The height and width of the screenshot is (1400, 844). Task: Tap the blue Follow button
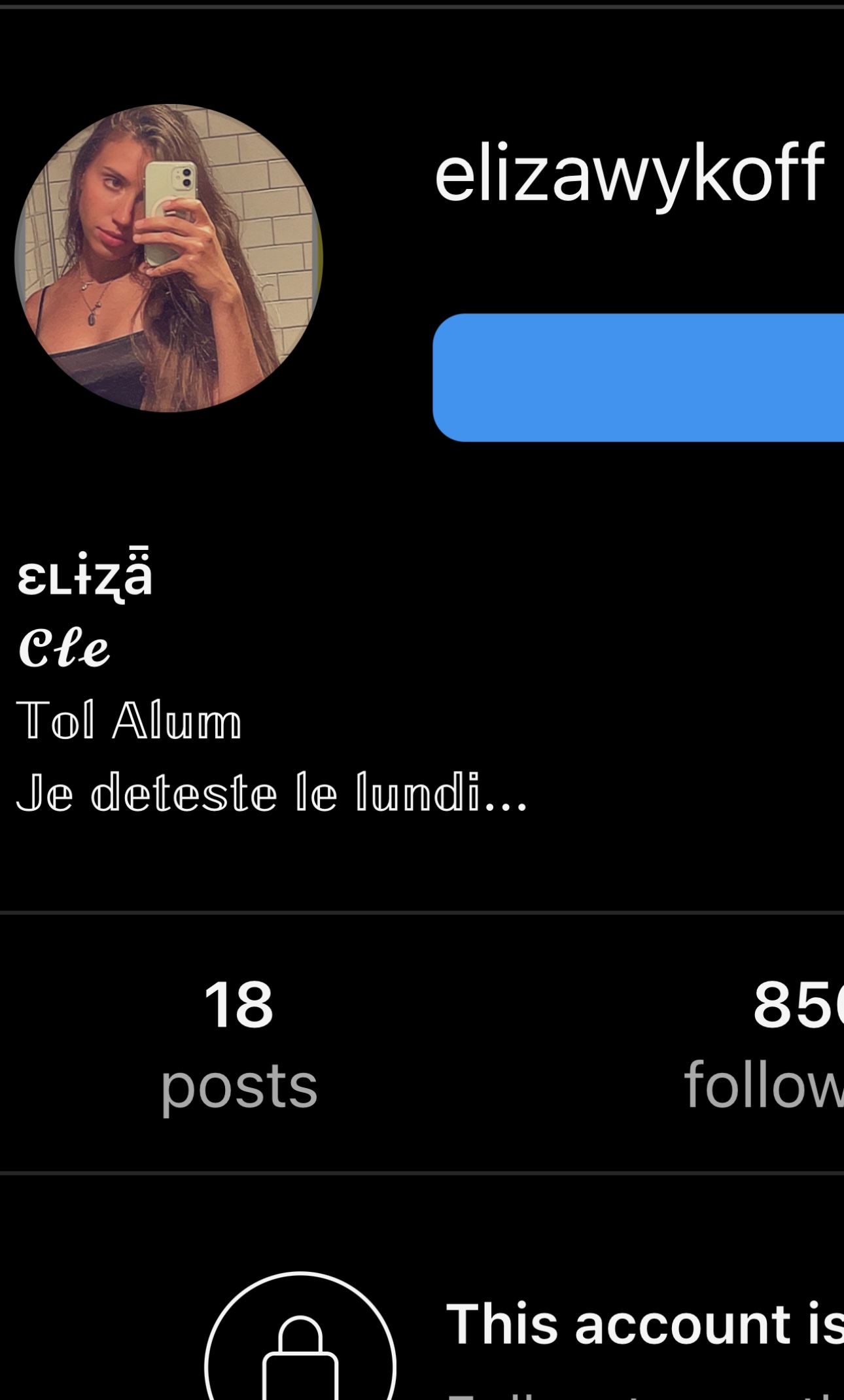tap(638, 378)
